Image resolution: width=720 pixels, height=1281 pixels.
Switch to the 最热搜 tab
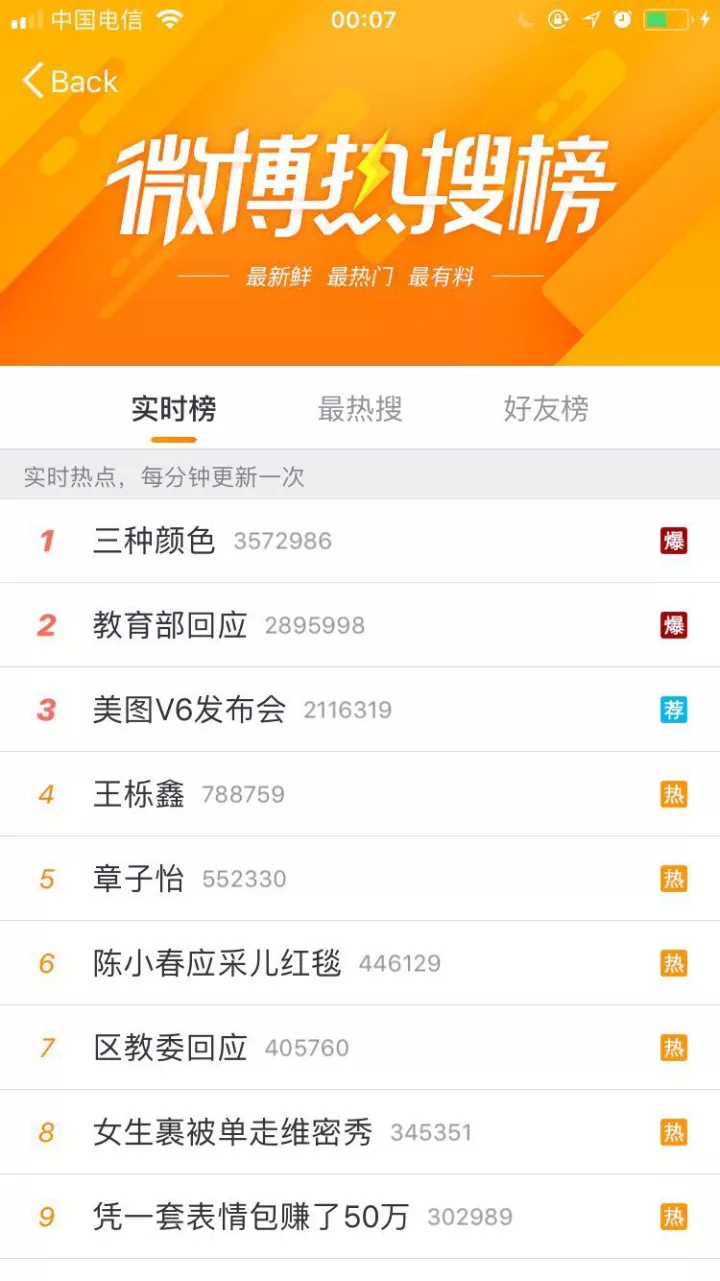pos(360,409)
